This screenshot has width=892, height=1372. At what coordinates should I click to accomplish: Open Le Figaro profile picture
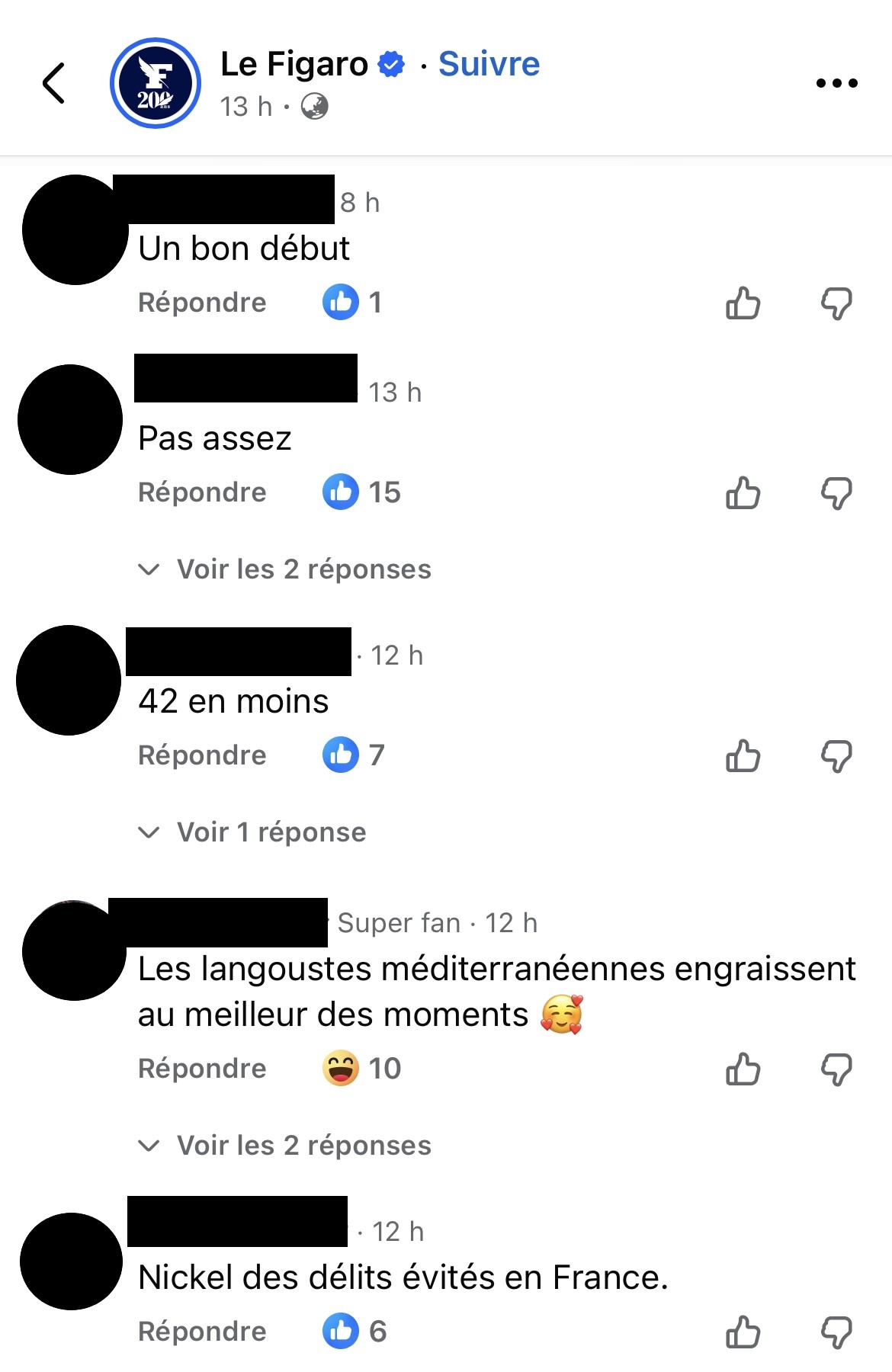tap(156, 83)
